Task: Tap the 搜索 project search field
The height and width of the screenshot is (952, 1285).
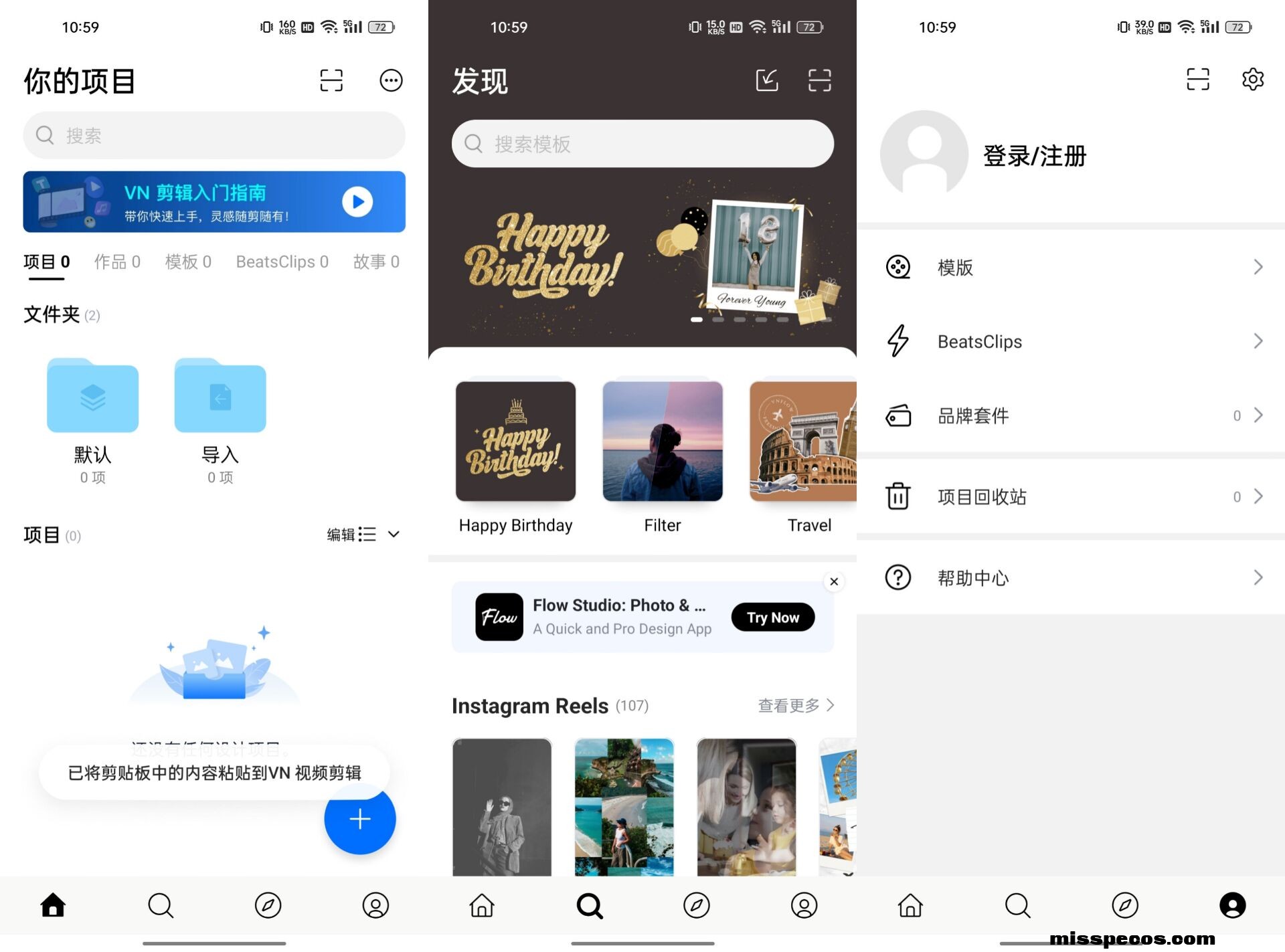Action: (214, 135)
